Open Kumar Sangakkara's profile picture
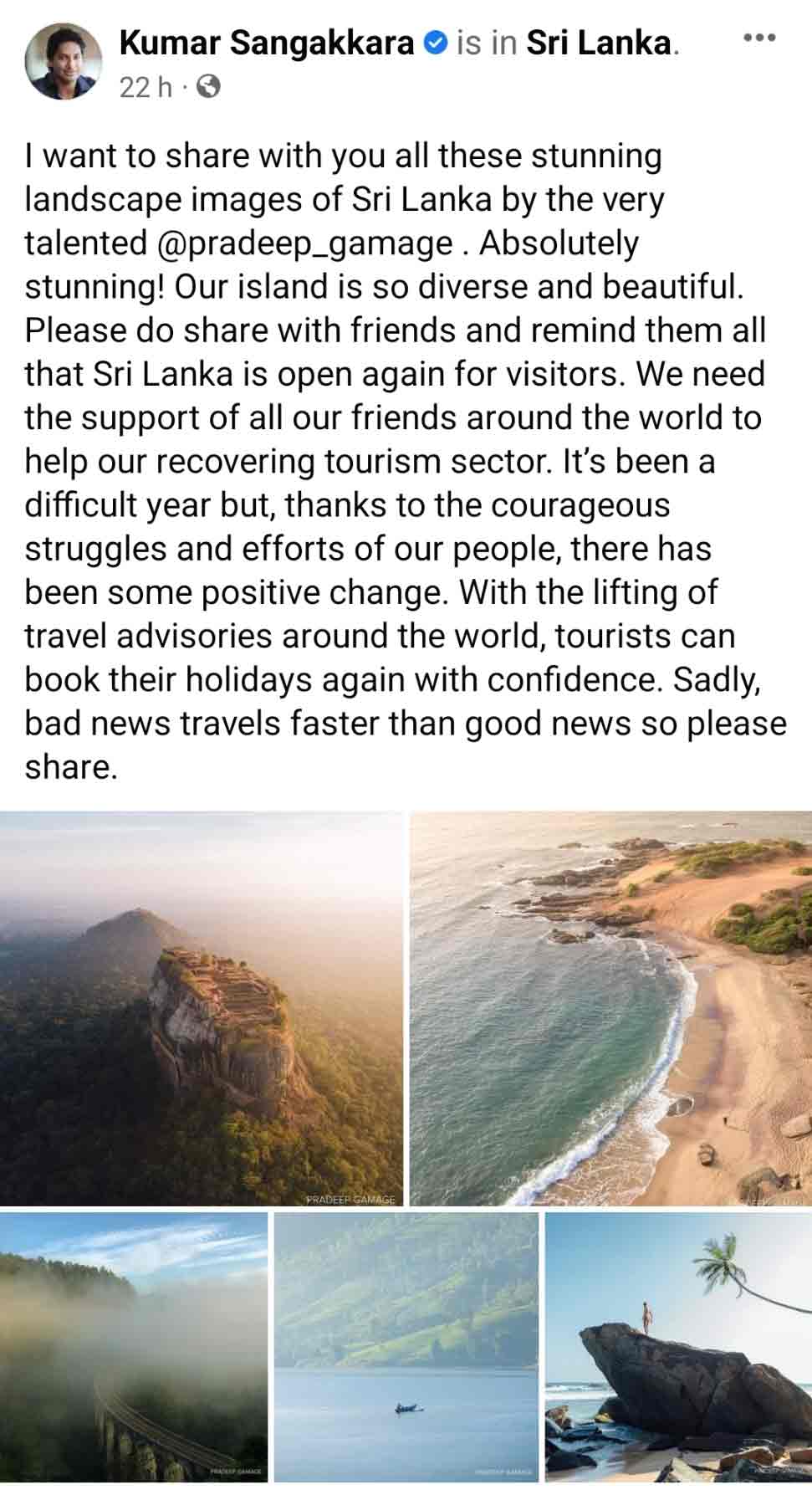This screenshot has width=812, height=1495. 64,62
